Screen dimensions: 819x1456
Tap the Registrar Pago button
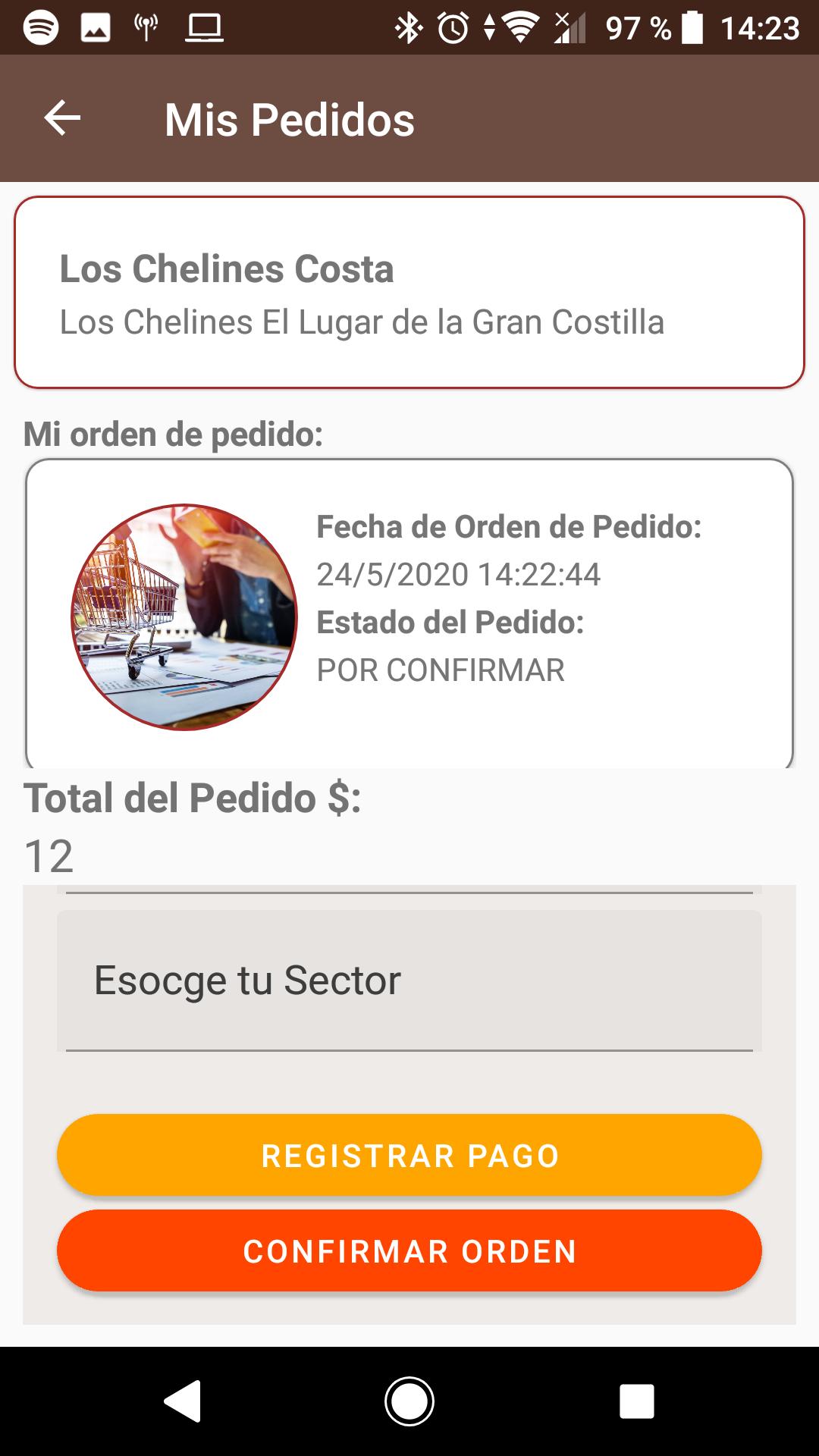409,1155
